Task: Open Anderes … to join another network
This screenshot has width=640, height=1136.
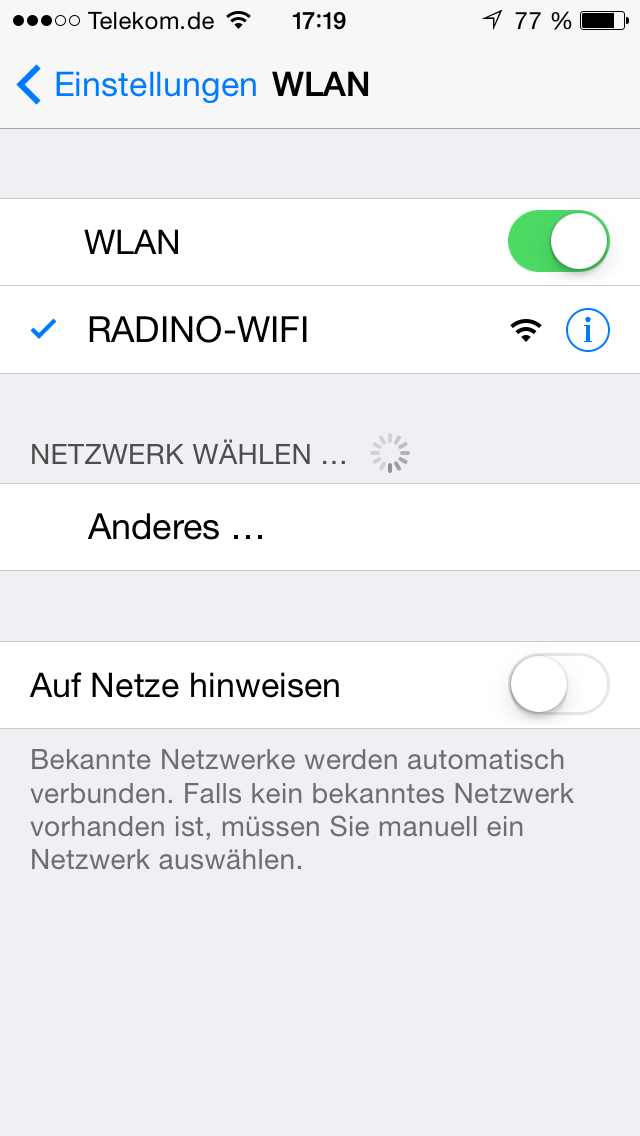Action: pos(320,527)
